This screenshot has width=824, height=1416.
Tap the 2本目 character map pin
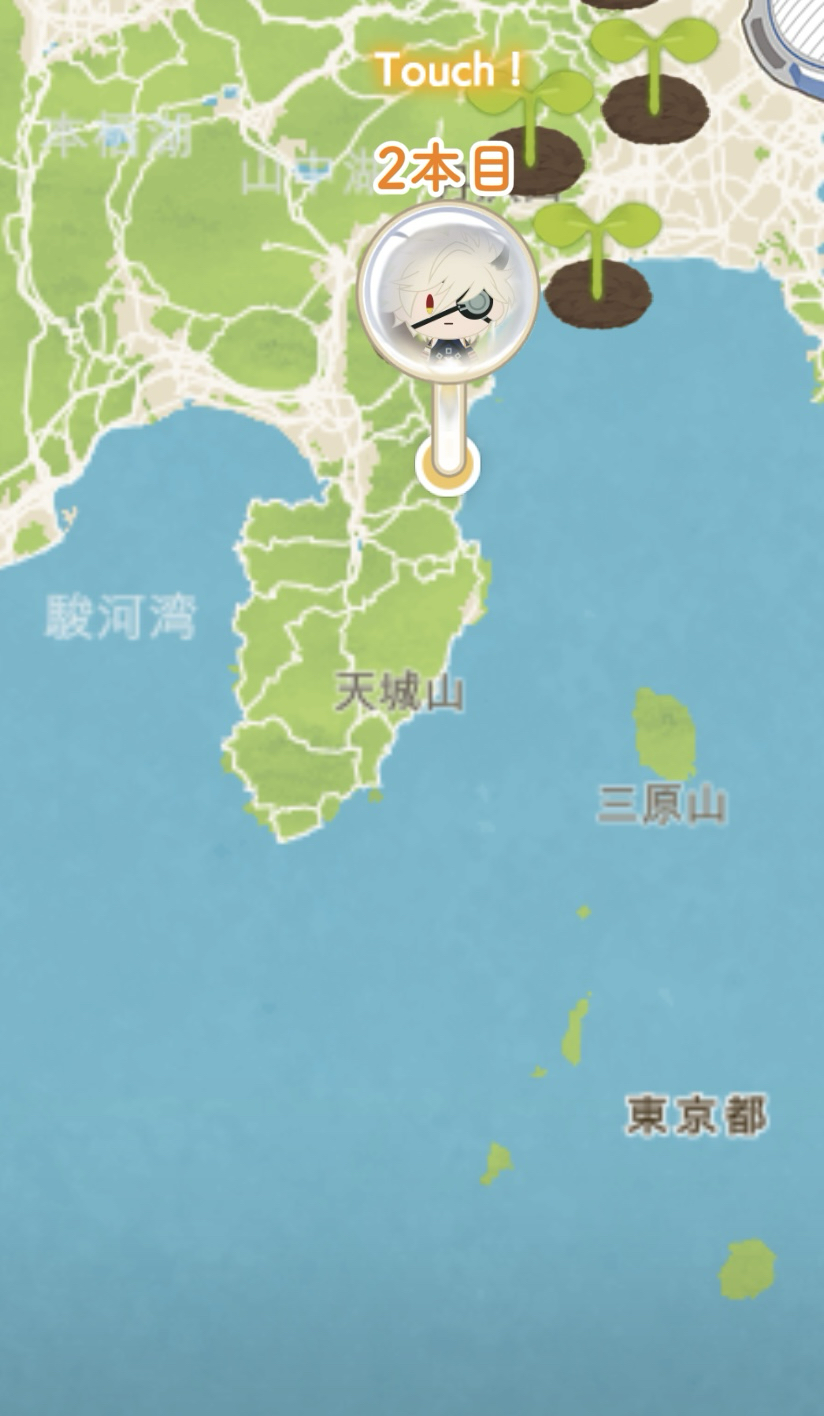click(x=448, y=291)
